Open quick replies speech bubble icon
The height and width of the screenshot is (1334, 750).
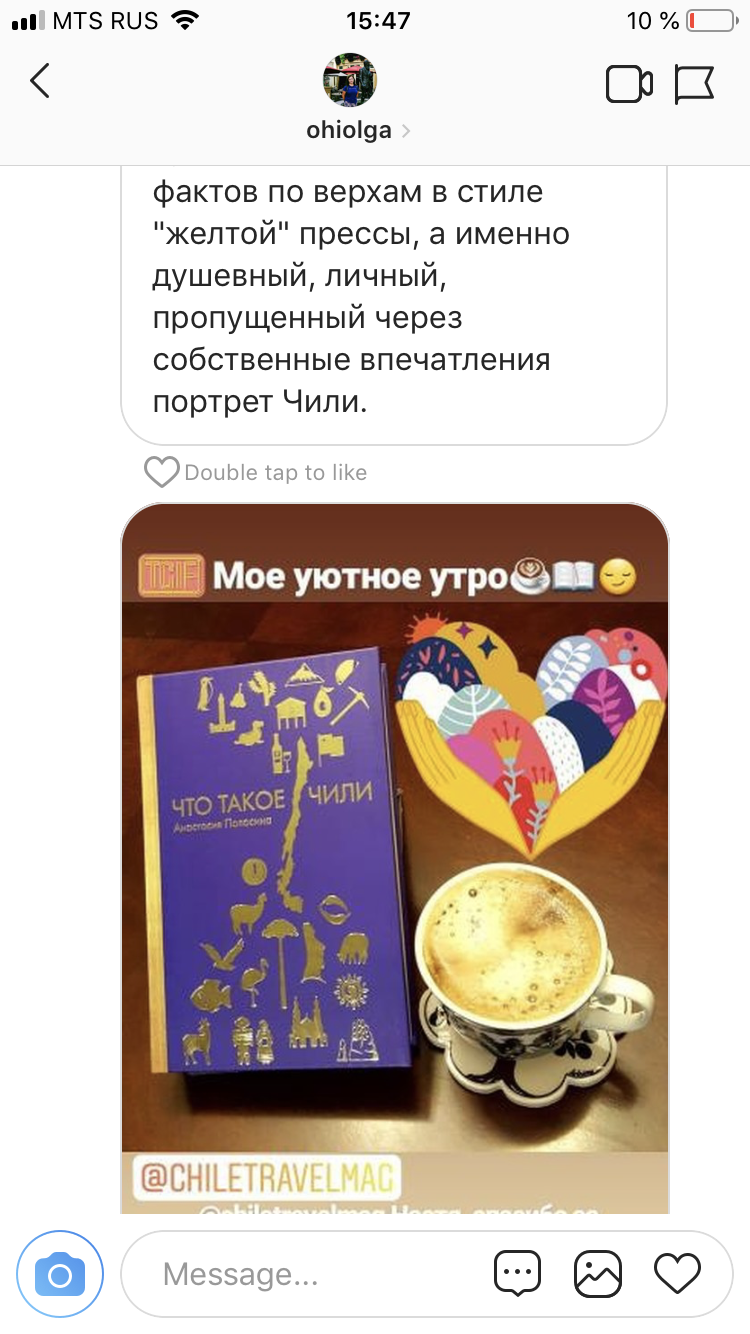(x=518, y=1273)
